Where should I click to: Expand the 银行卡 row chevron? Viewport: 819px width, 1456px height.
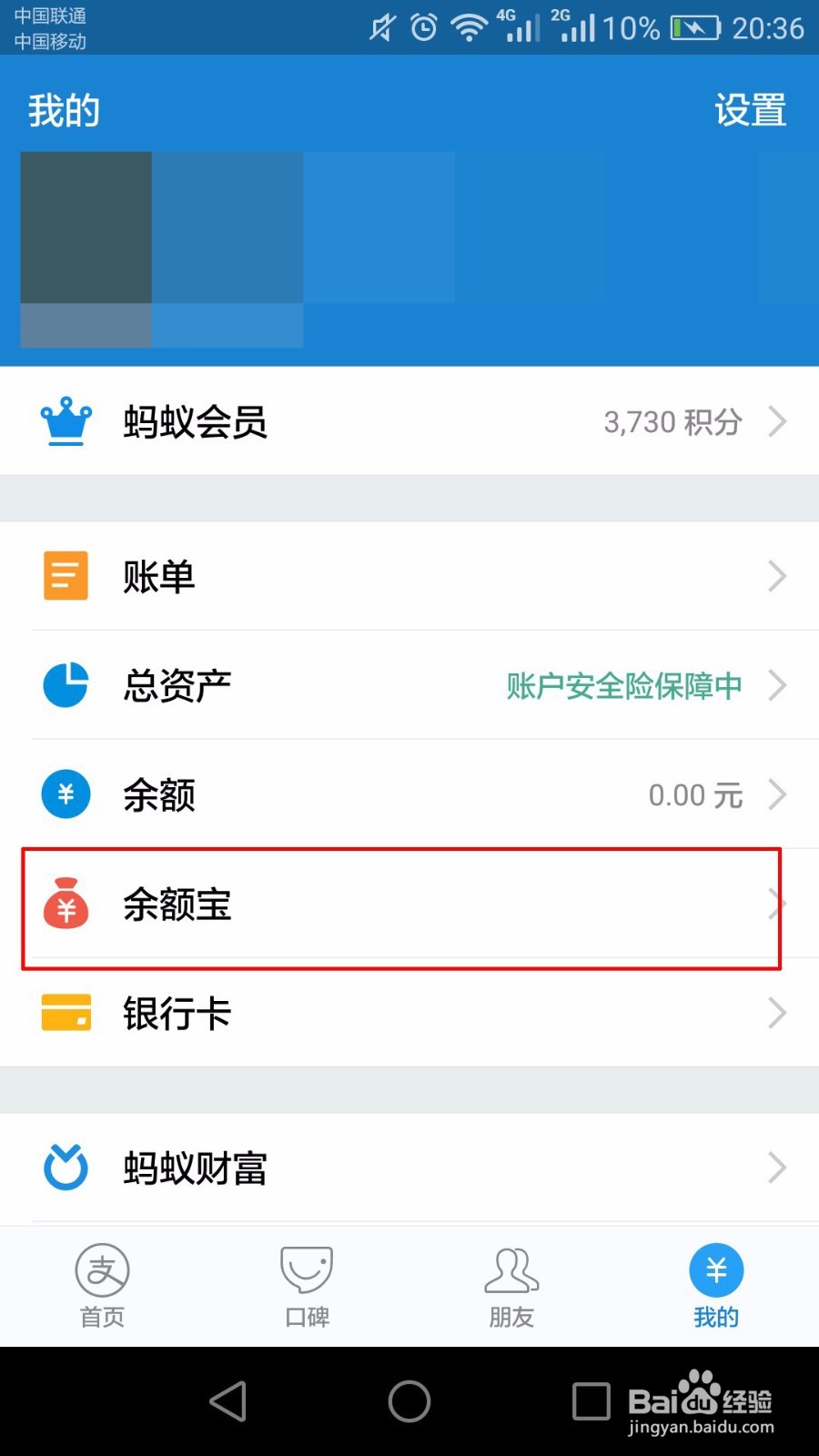778,1013
